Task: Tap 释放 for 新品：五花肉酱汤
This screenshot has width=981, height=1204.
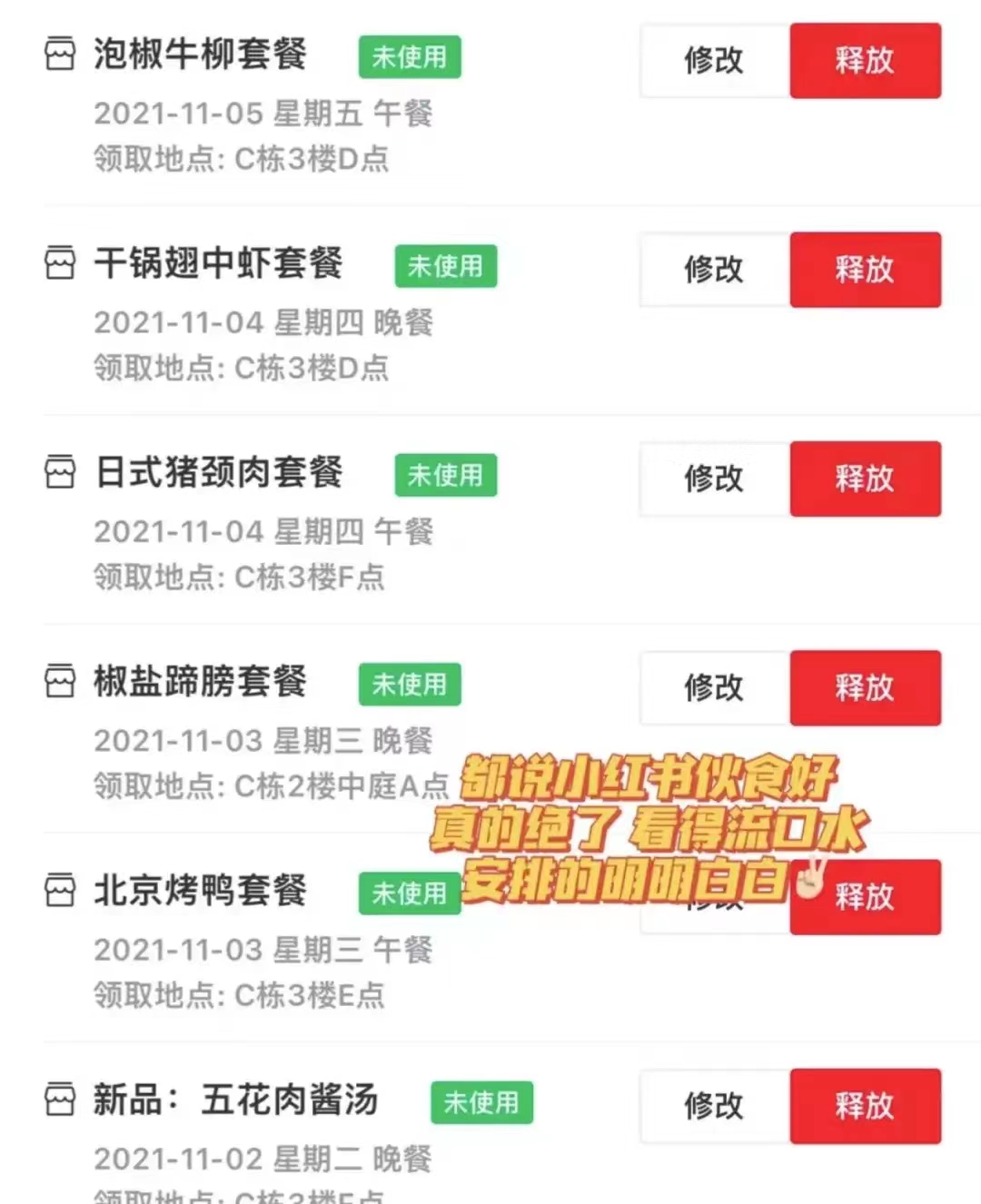Action: pos(865,1106)
